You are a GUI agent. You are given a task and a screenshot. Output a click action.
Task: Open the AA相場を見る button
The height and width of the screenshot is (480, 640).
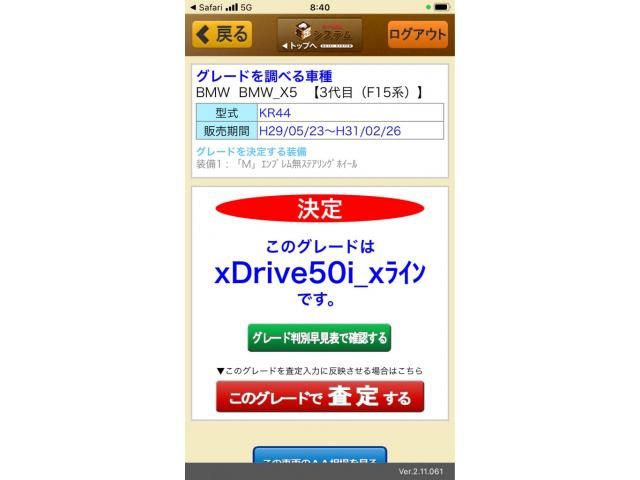pos(319,460)
